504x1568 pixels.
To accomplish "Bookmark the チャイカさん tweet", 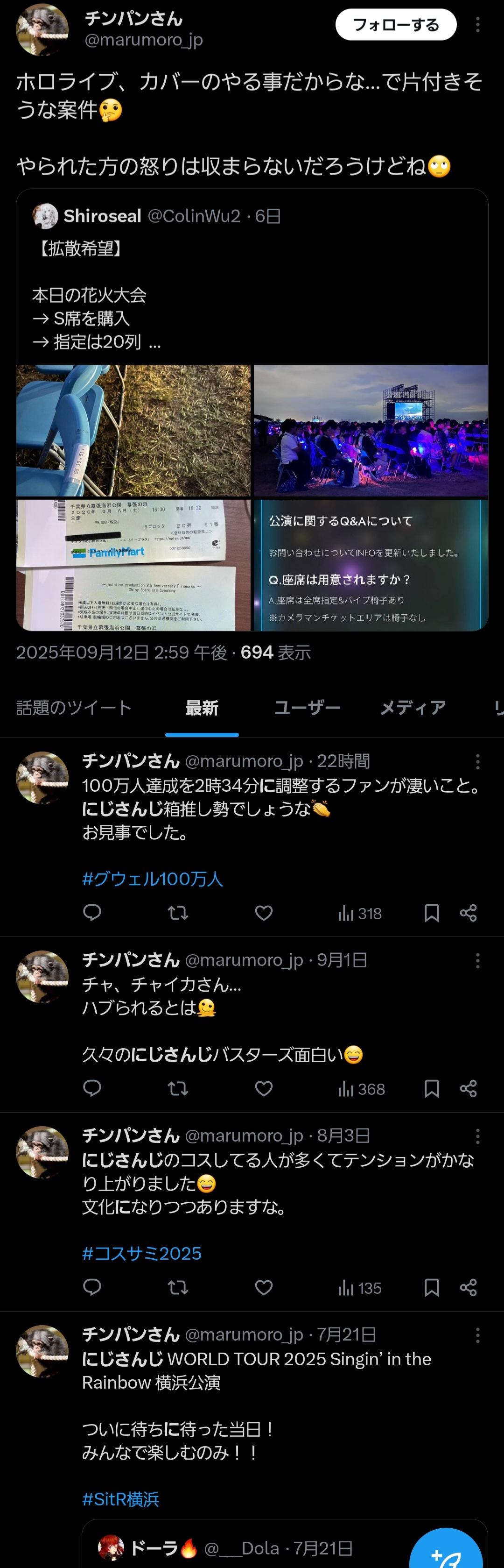I will point(432,1088).
